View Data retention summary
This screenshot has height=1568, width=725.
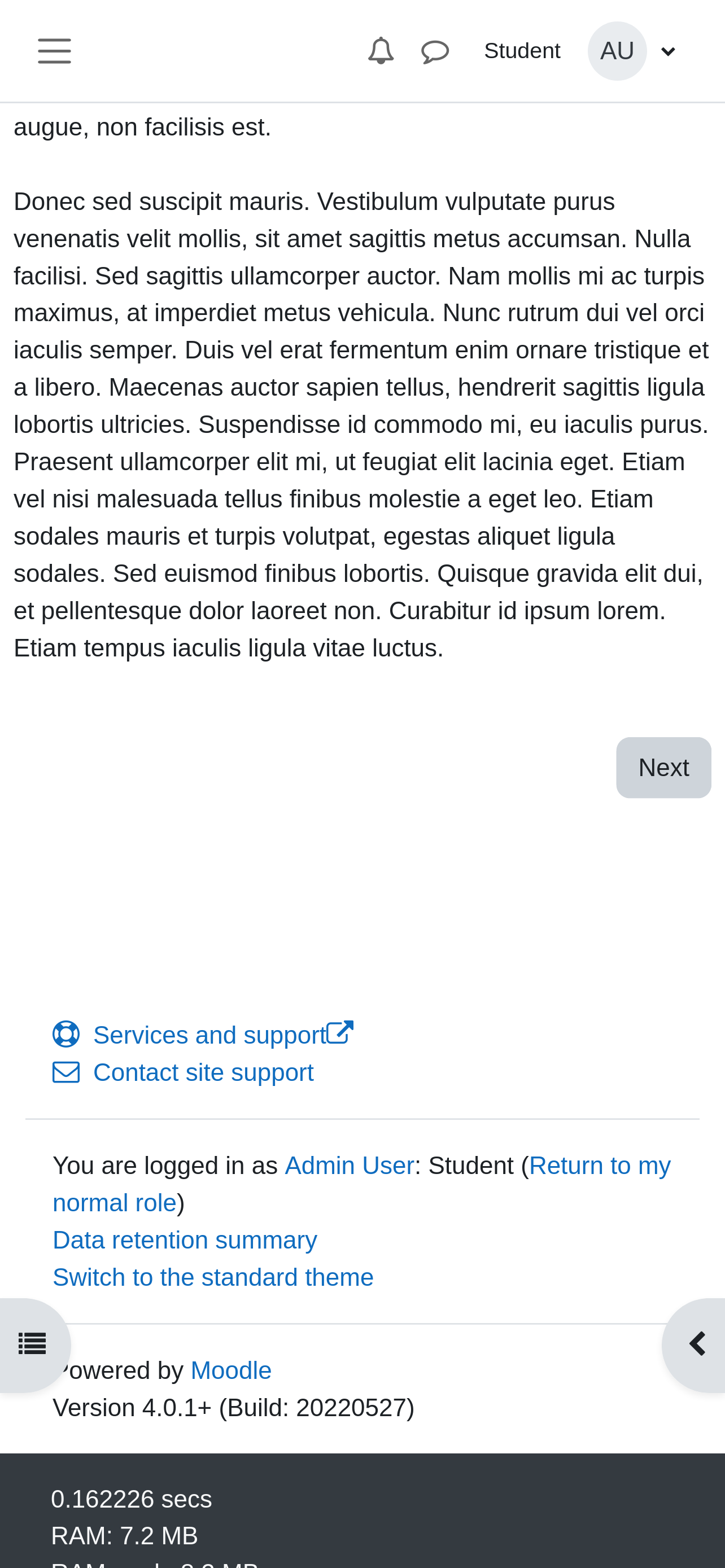[185, 1240]
